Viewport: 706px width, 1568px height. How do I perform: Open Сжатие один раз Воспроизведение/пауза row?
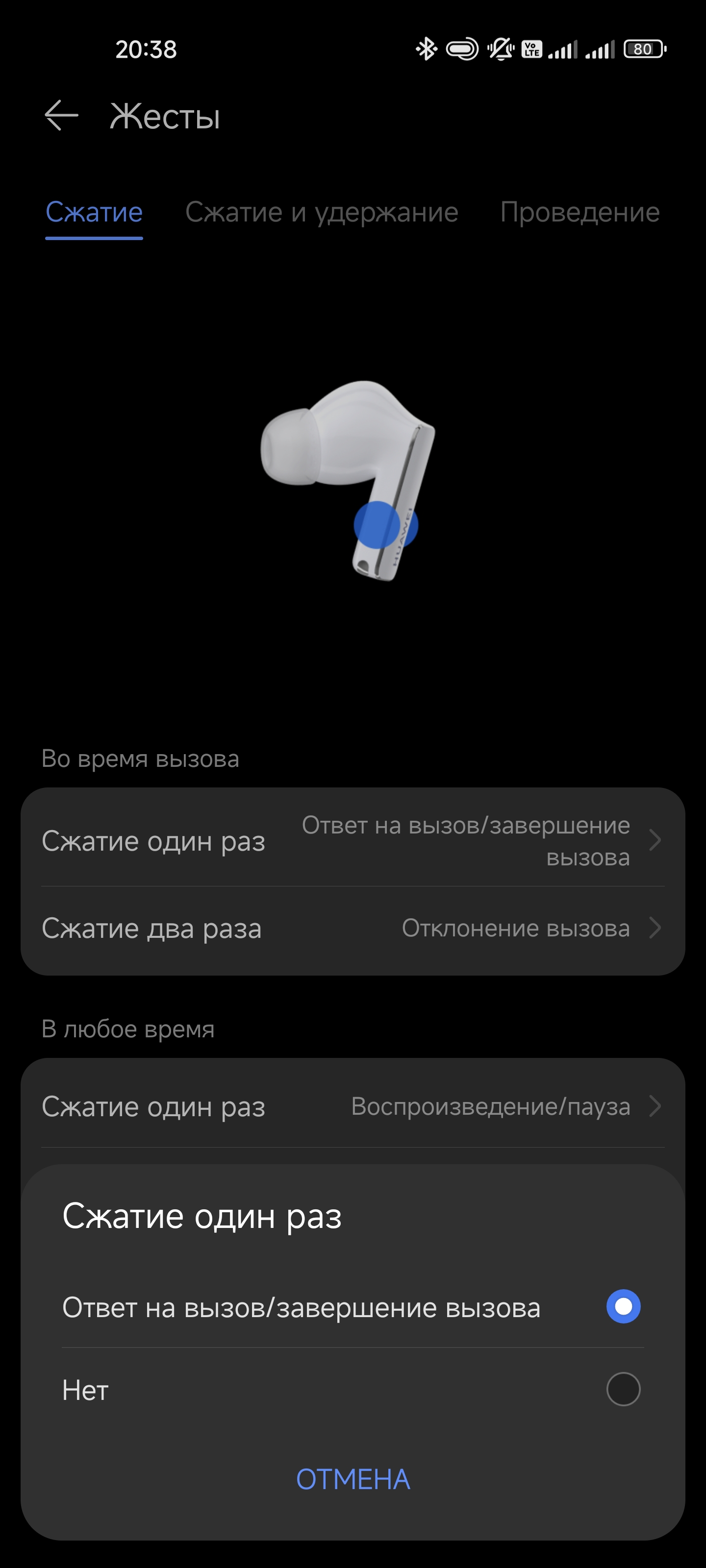[352, 1106]
